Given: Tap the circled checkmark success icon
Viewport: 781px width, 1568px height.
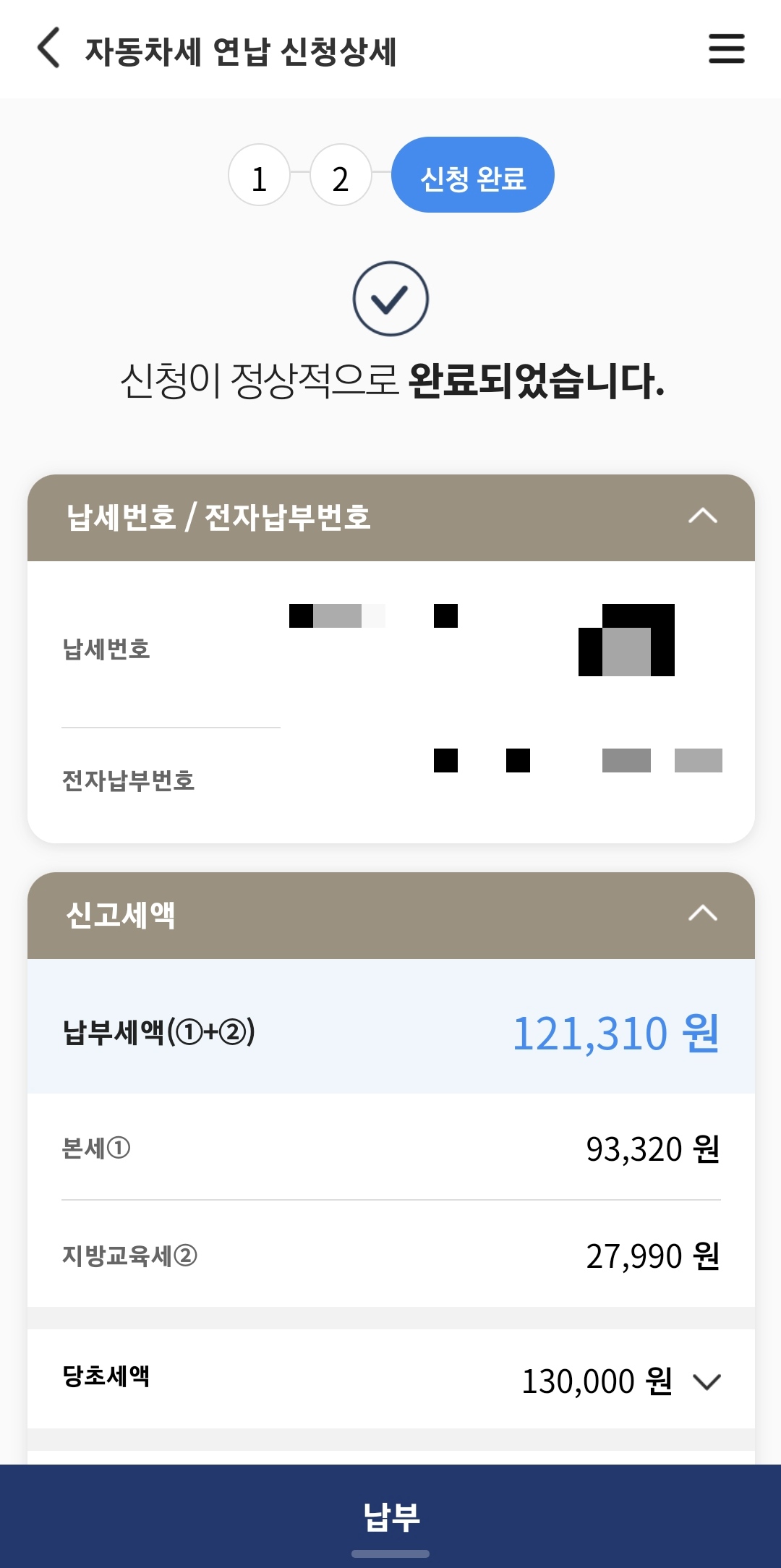Looking at the screenshot, I should point(390,297).
